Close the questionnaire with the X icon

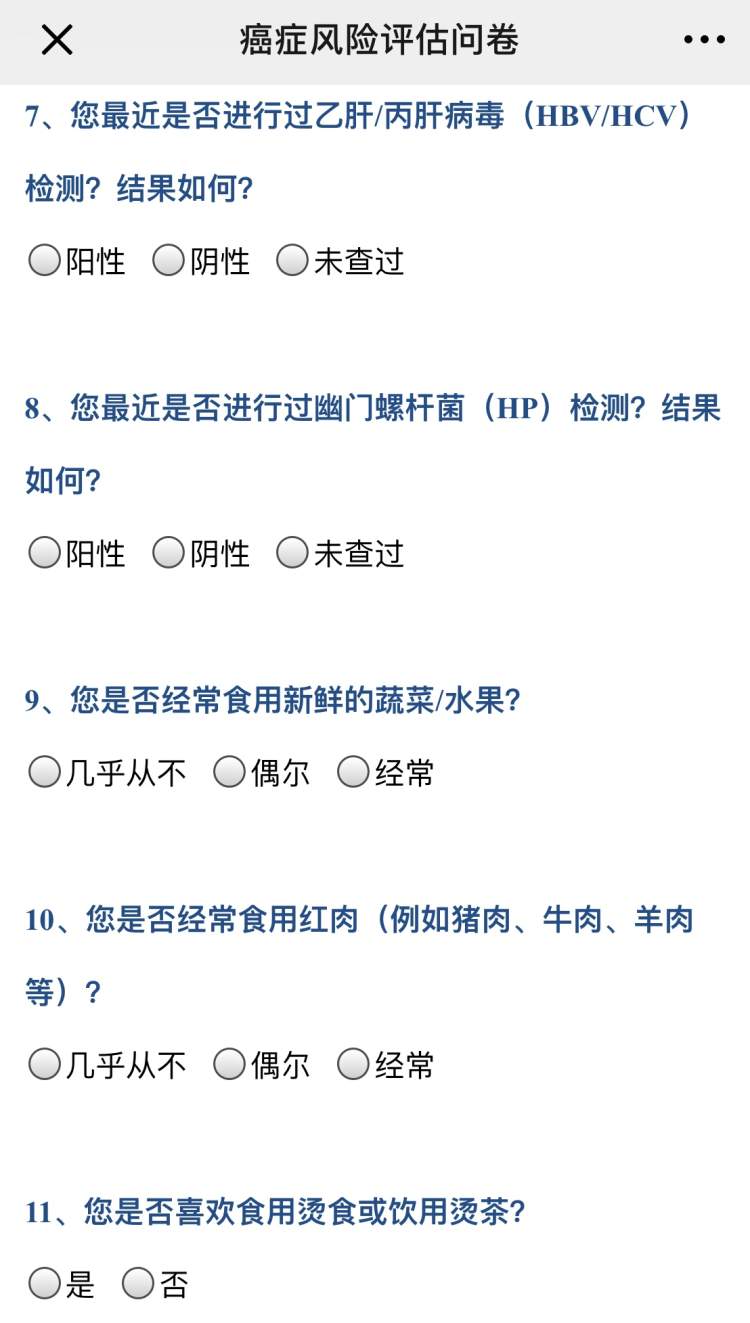tap(56, 40)
